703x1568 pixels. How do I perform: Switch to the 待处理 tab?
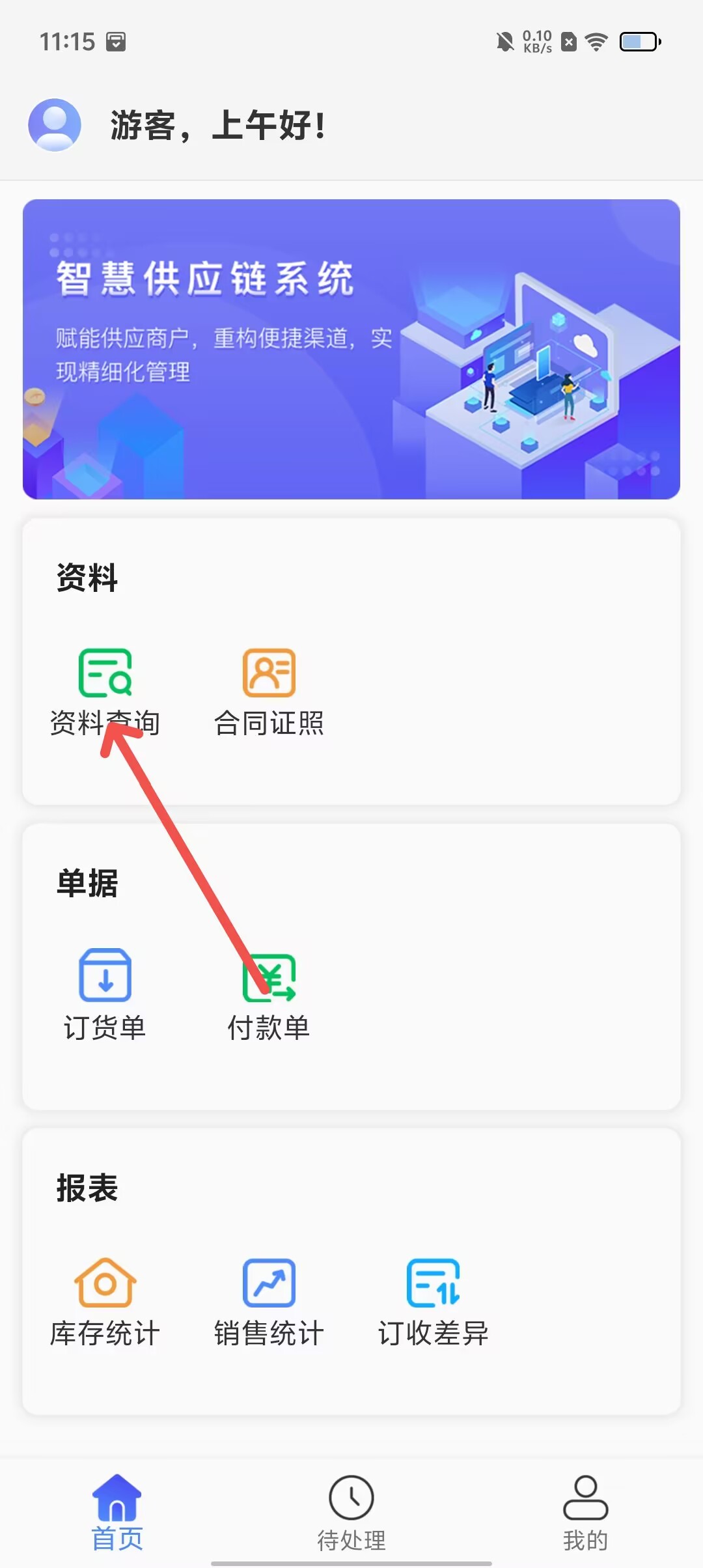(x=351, y=1512)
